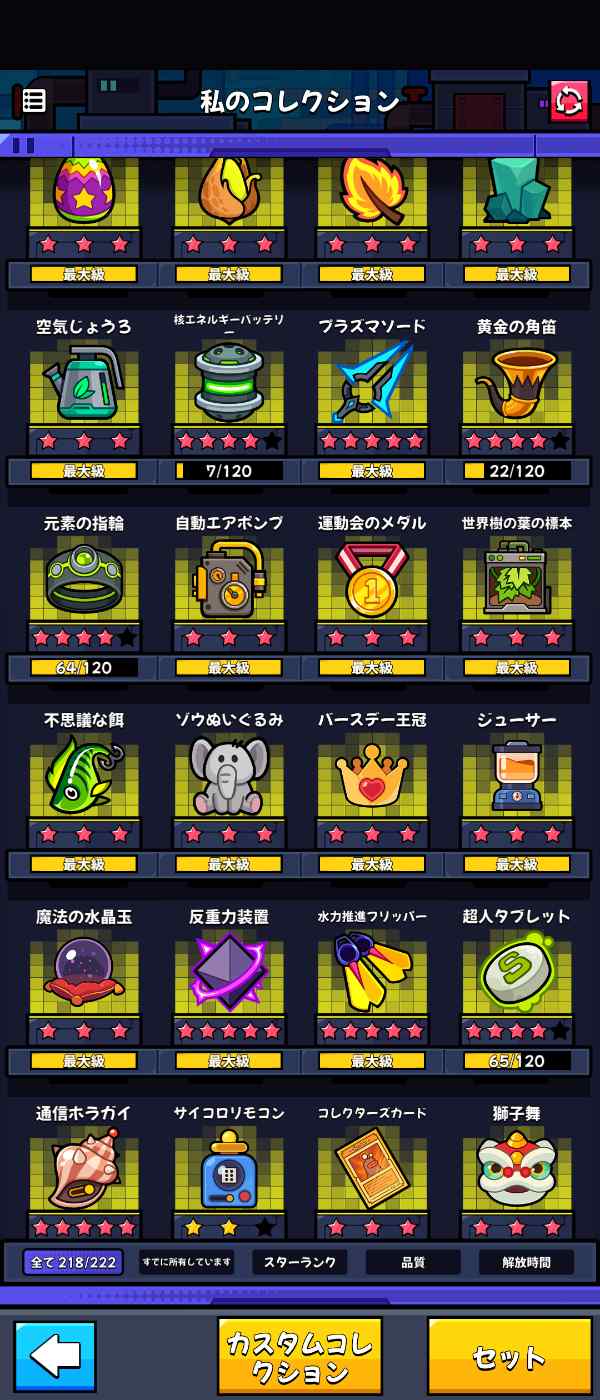Select the 獅子舞 collectible
The width and height of the screenshot is (600, 1400).
click(x=516, y=1168)
